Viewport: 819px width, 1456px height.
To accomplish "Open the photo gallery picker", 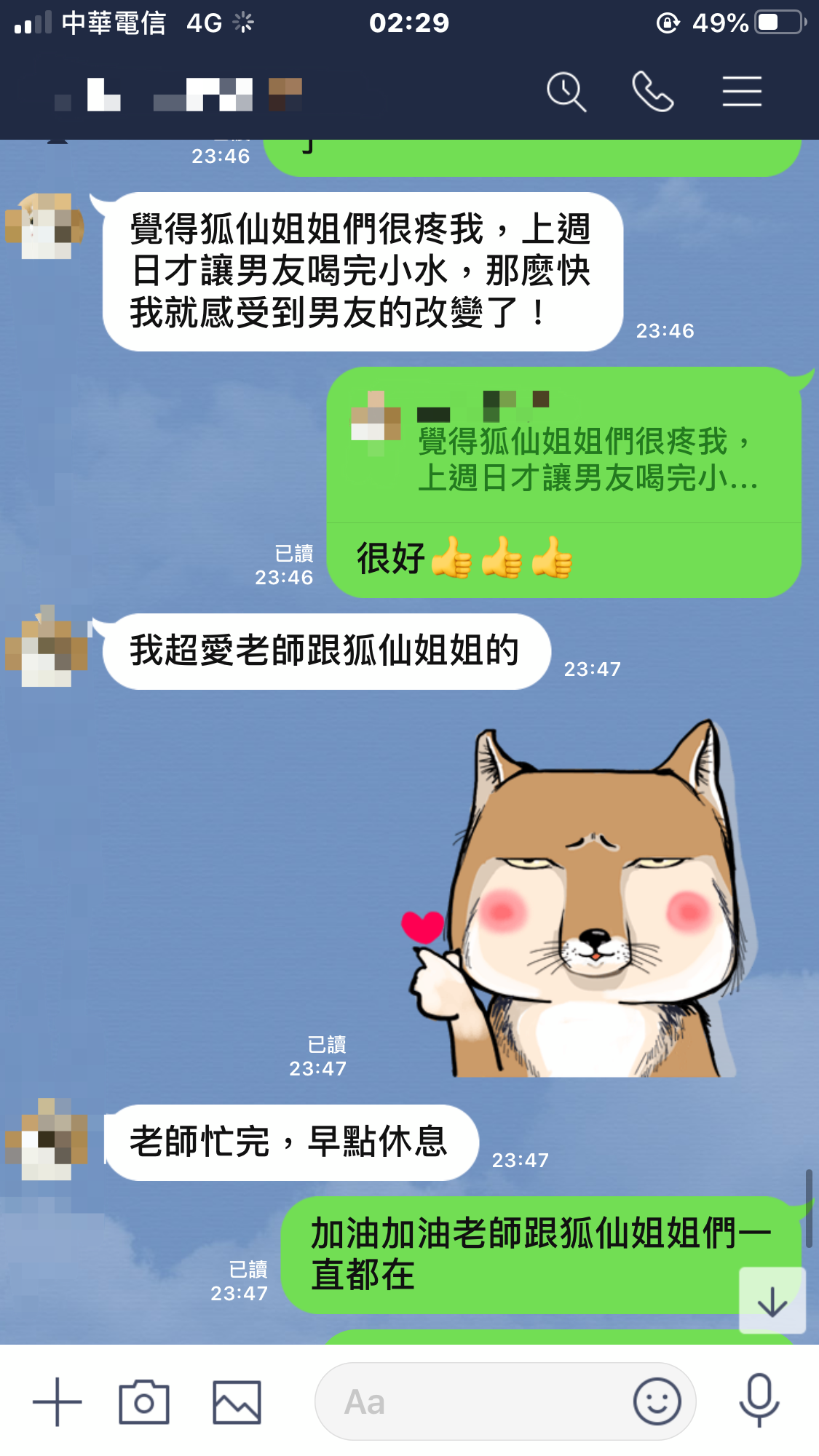I will tap(237, 1401).
